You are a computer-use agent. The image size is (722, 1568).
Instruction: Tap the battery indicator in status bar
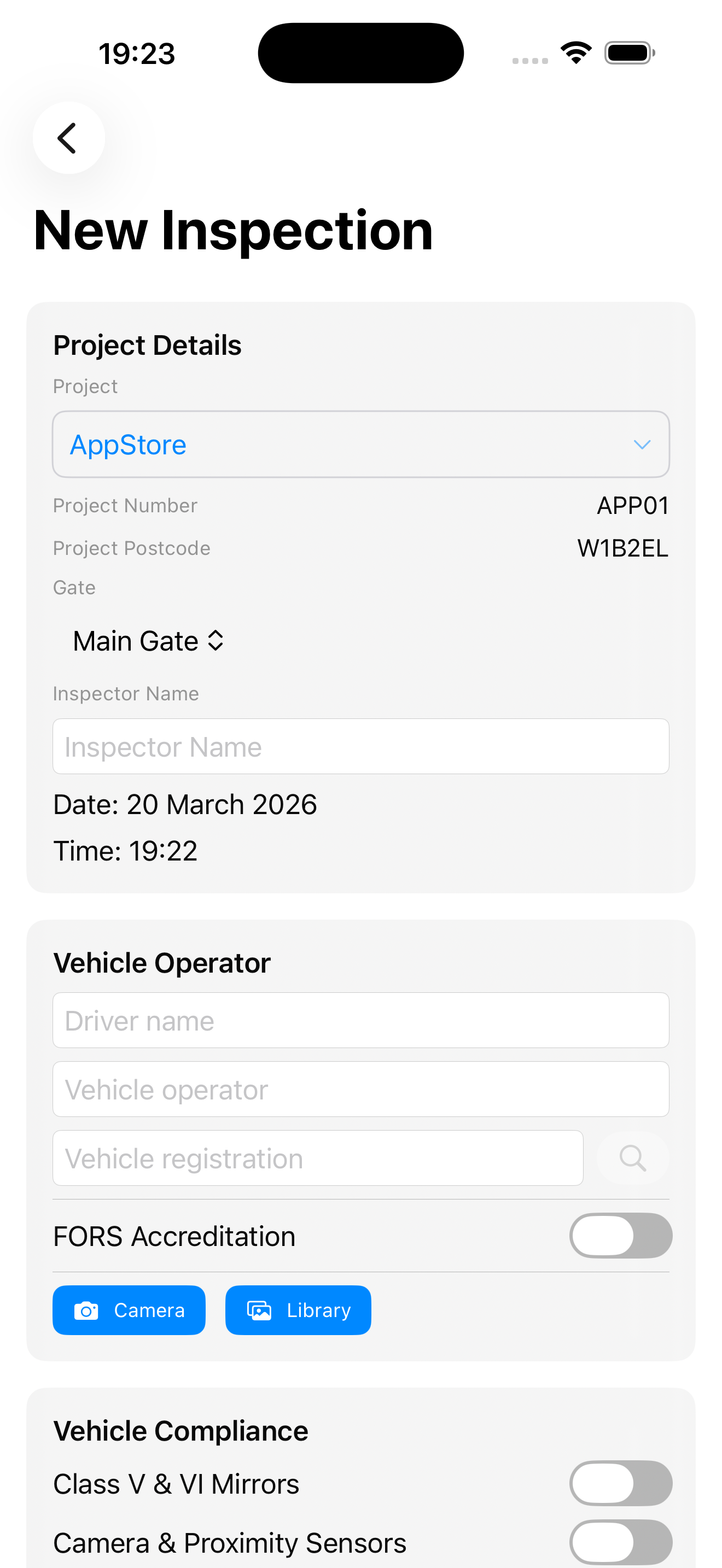pos(630,52)
